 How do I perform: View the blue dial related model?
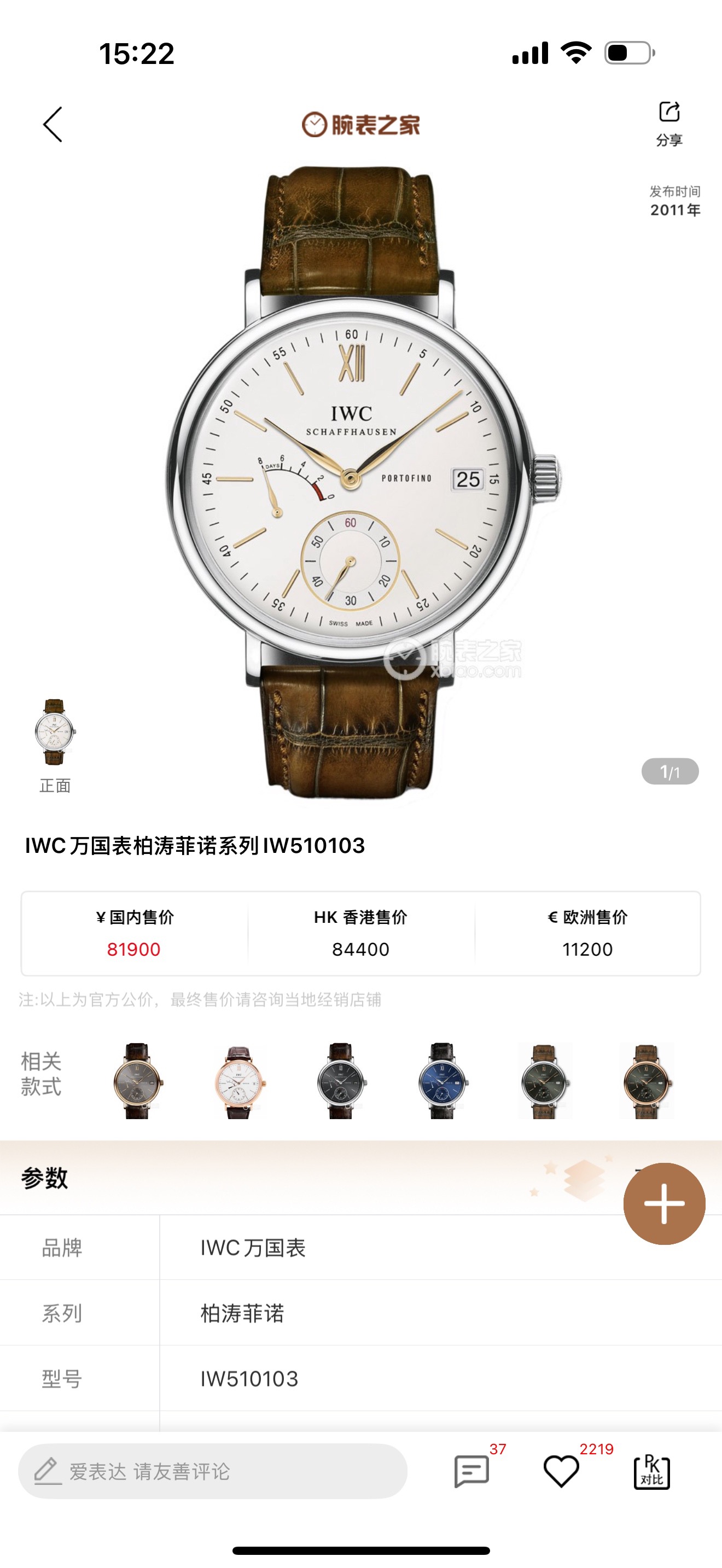442,1080
